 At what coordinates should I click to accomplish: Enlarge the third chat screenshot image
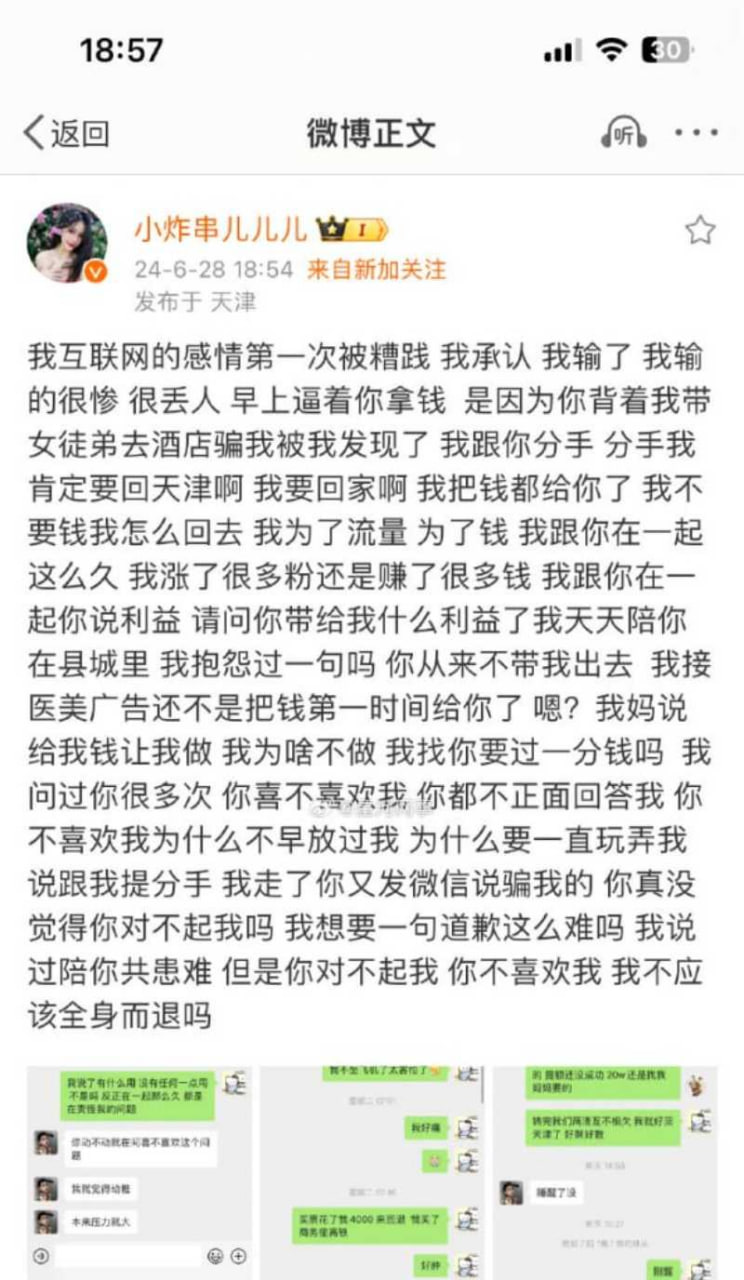point(604,1170)
